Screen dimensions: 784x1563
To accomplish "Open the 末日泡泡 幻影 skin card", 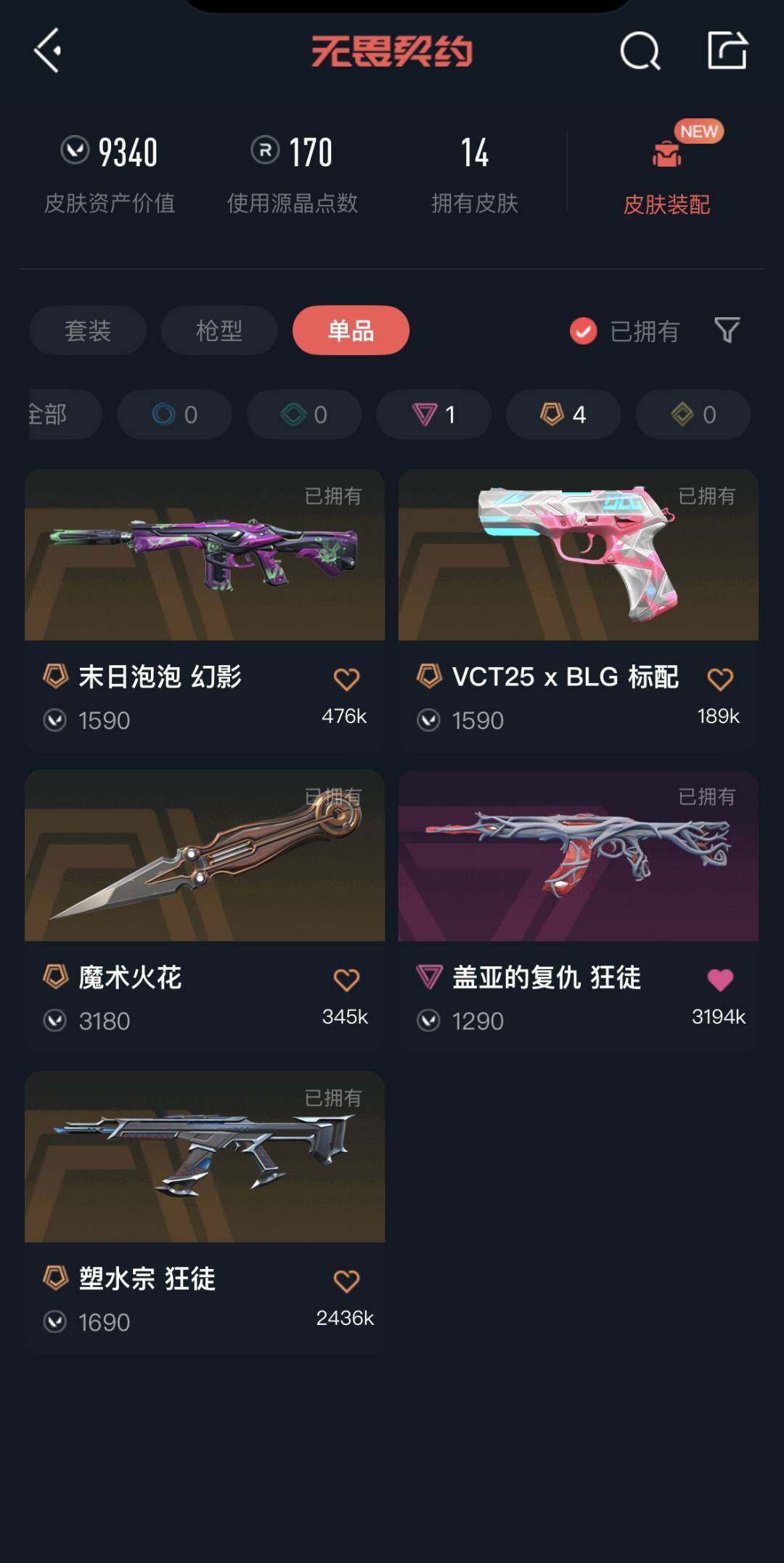I will click(x=205, y=610).
